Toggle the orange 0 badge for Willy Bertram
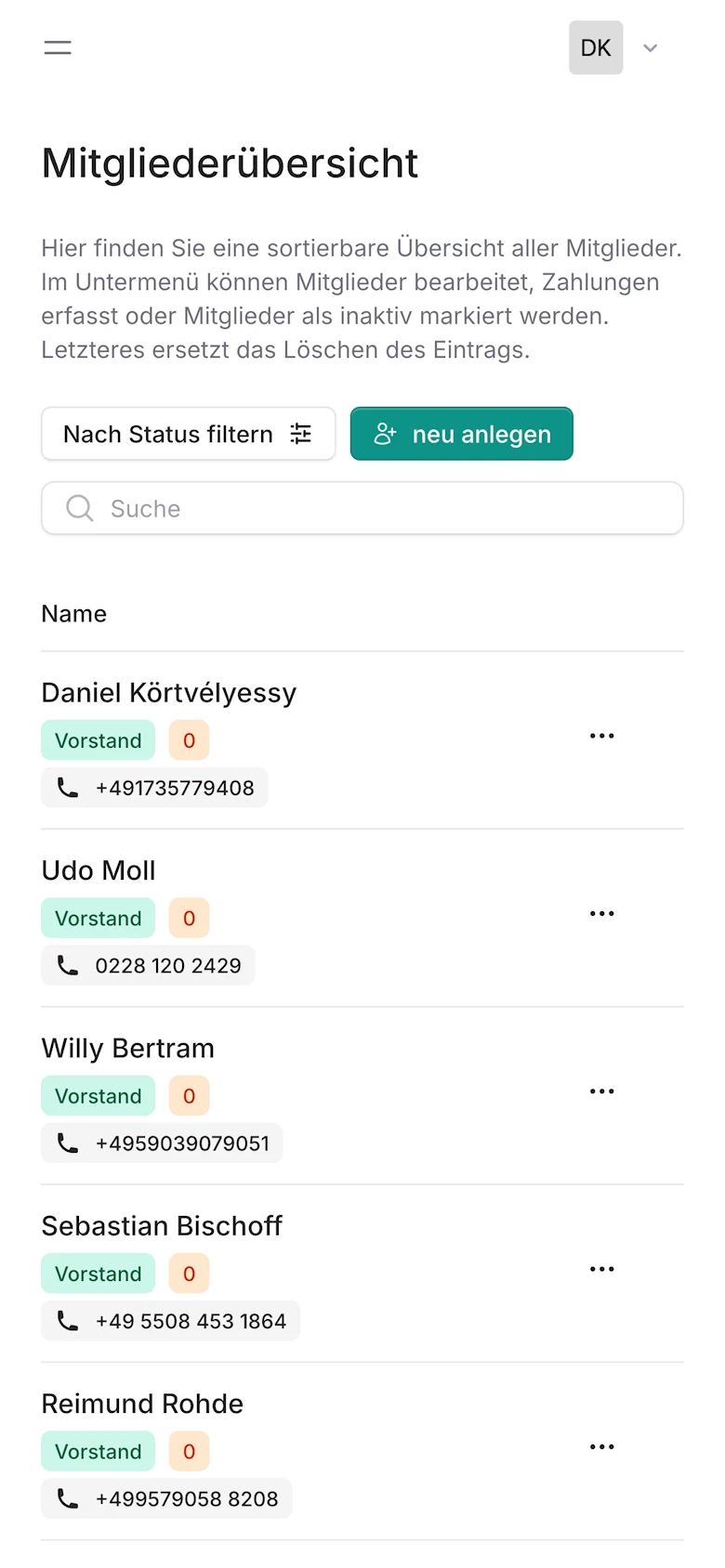725x1568 pixels. pos(189,1095)
